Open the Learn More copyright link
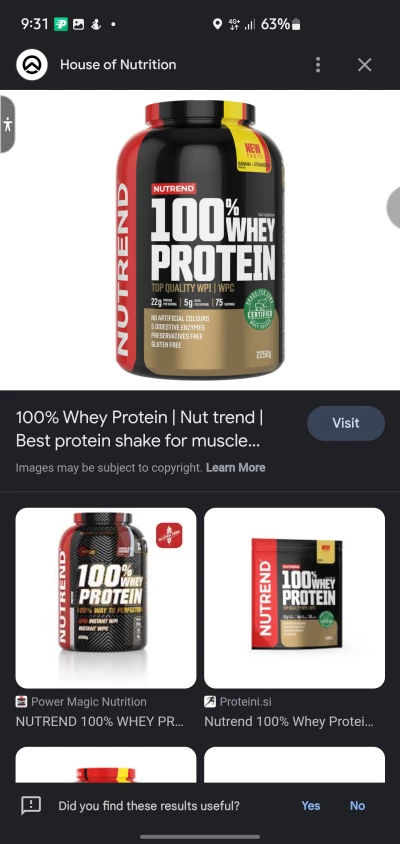The image size is (400, 844). point(235,468)
